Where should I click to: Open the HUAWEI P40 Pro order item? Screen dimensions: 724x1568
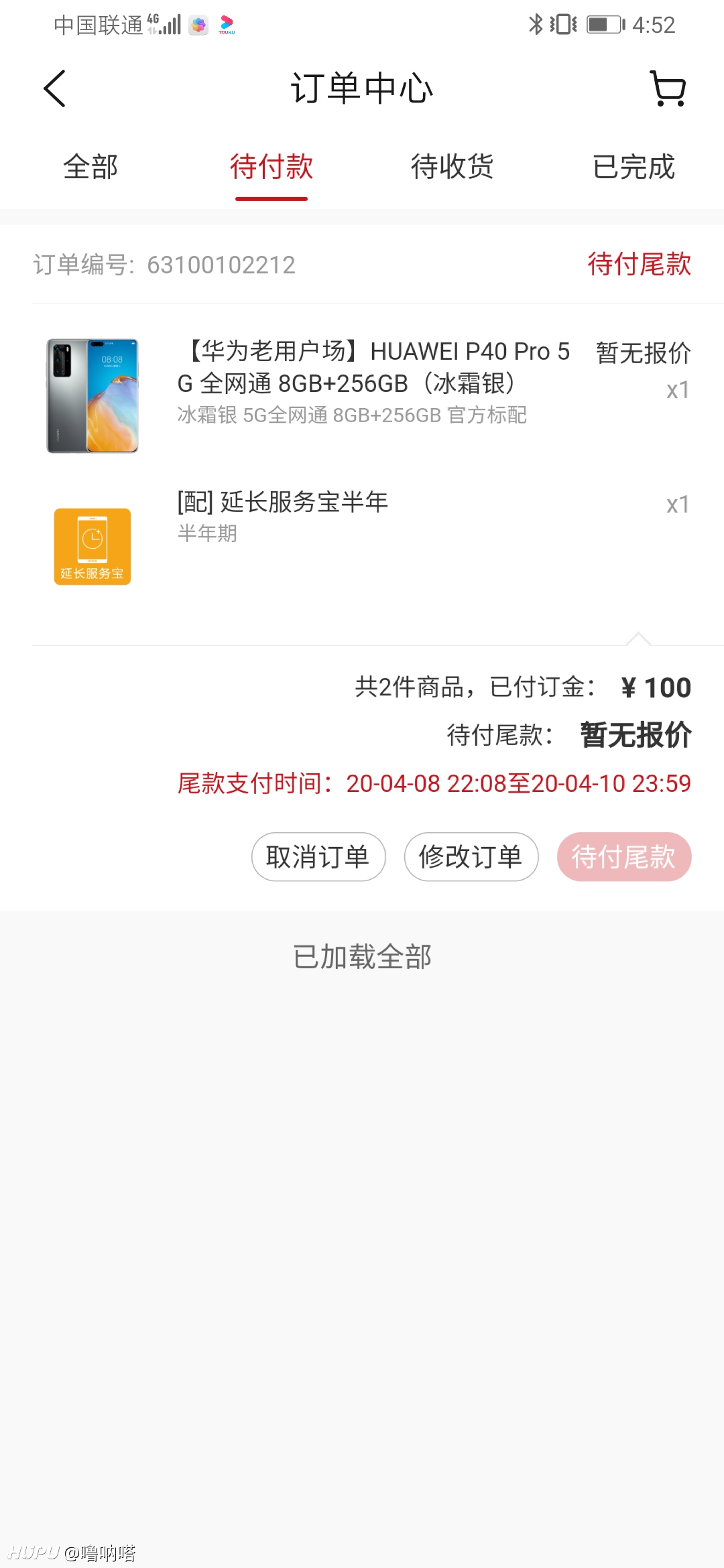[362, 395]
